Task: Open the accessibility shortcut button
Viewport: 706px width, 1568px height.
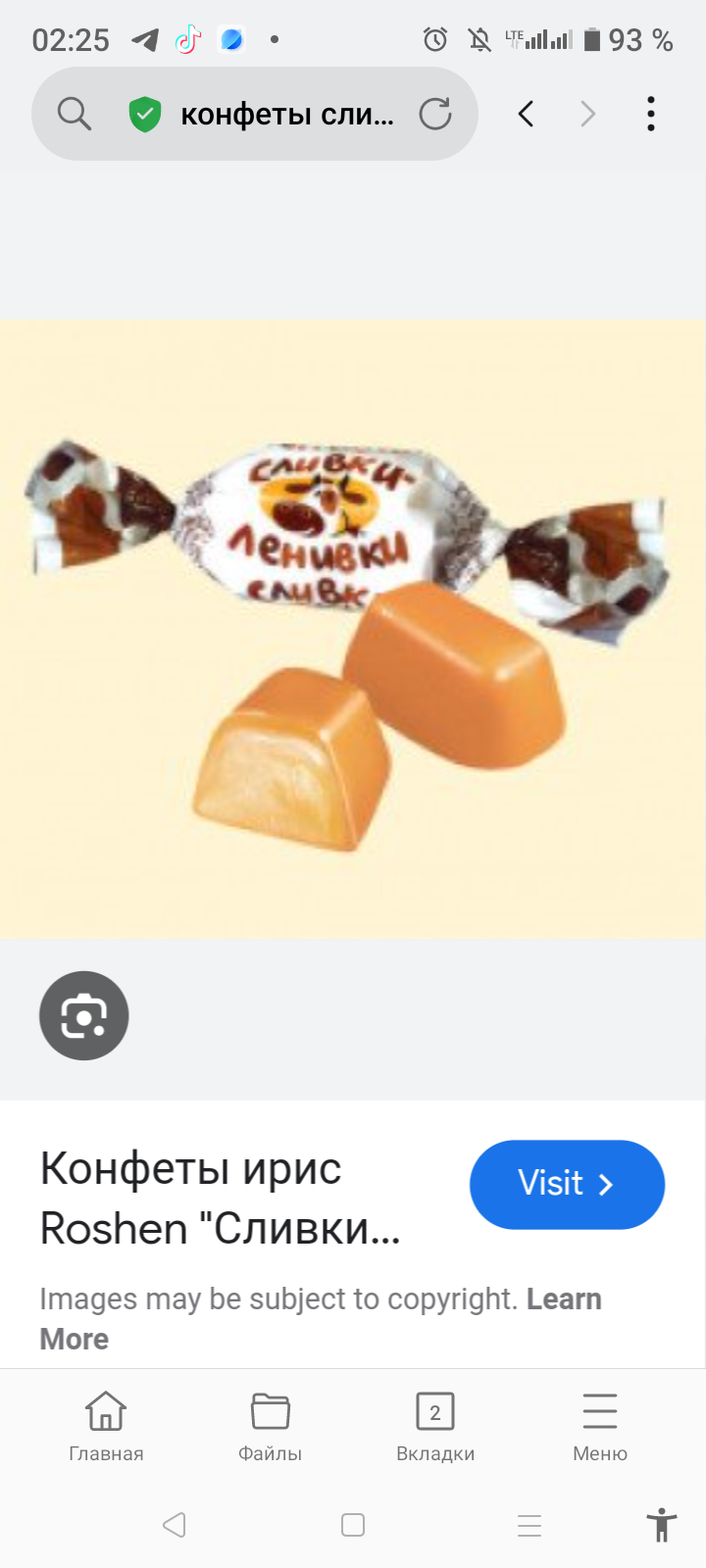Action: tap(662, 1525)
